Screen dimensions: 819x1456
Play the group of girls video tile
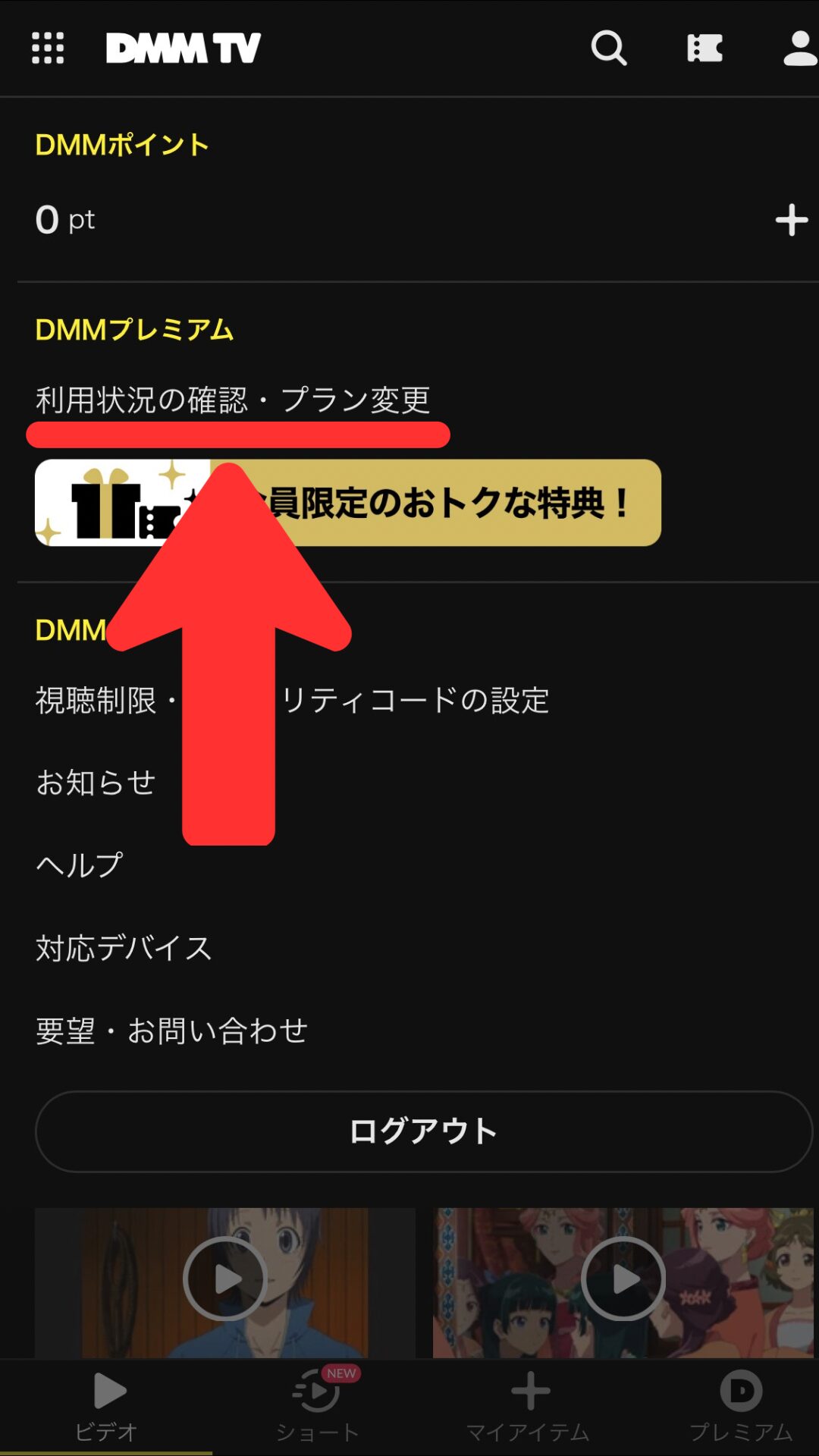(x=623, y=1280)
